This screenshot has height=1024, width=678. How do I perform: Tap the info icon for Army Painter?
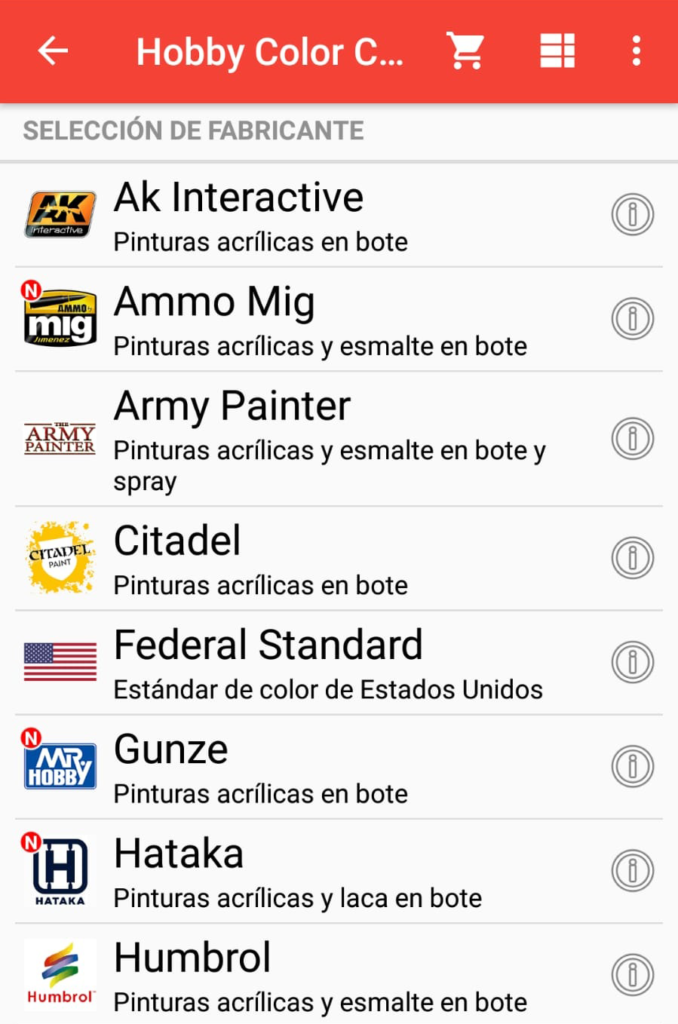(632, 438)
